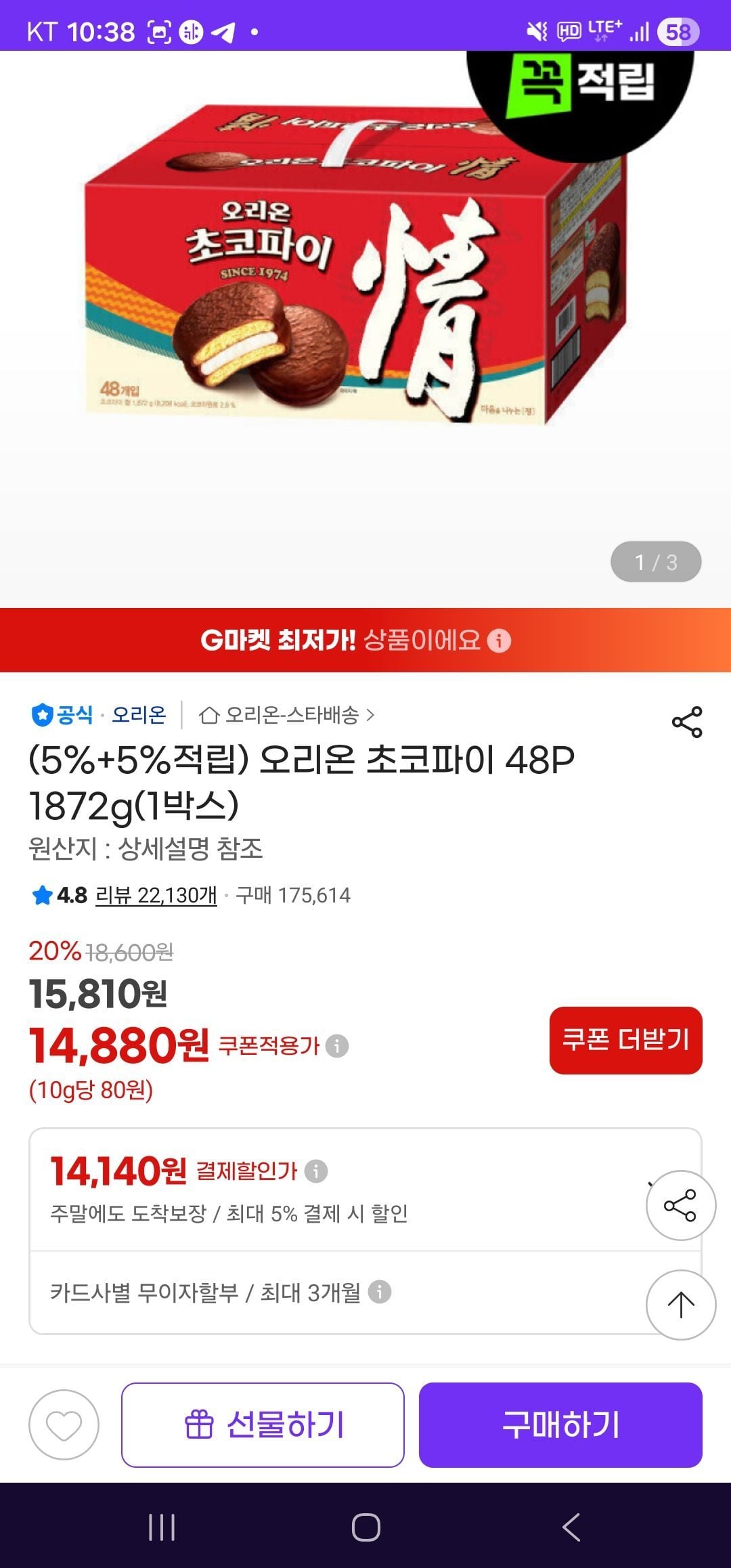Add product to wishlist with heart icon
The image size is (731, 1568).
click(64, 1424)
